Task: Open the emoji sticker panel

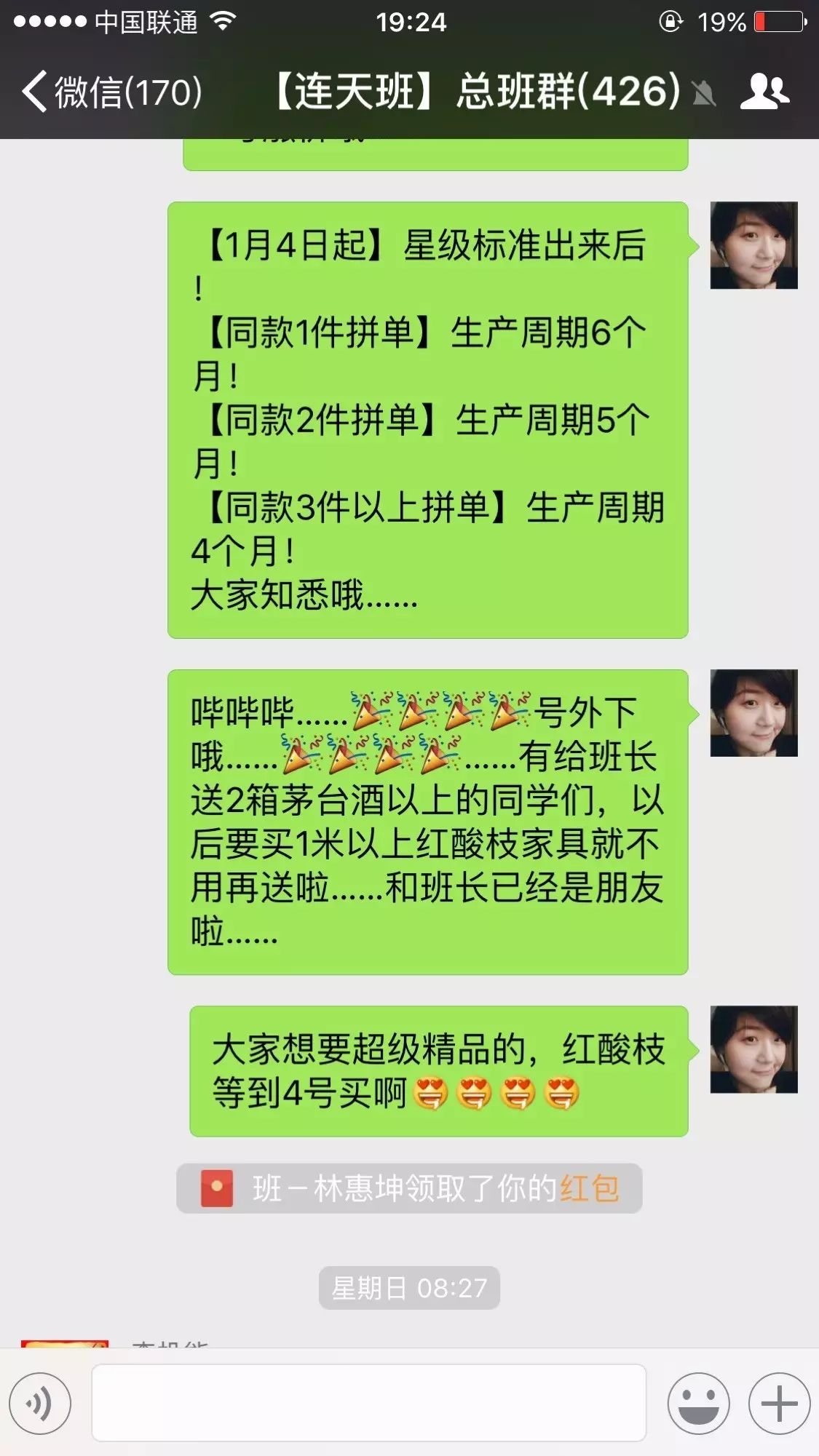Action: click(x=698, y=1404)
